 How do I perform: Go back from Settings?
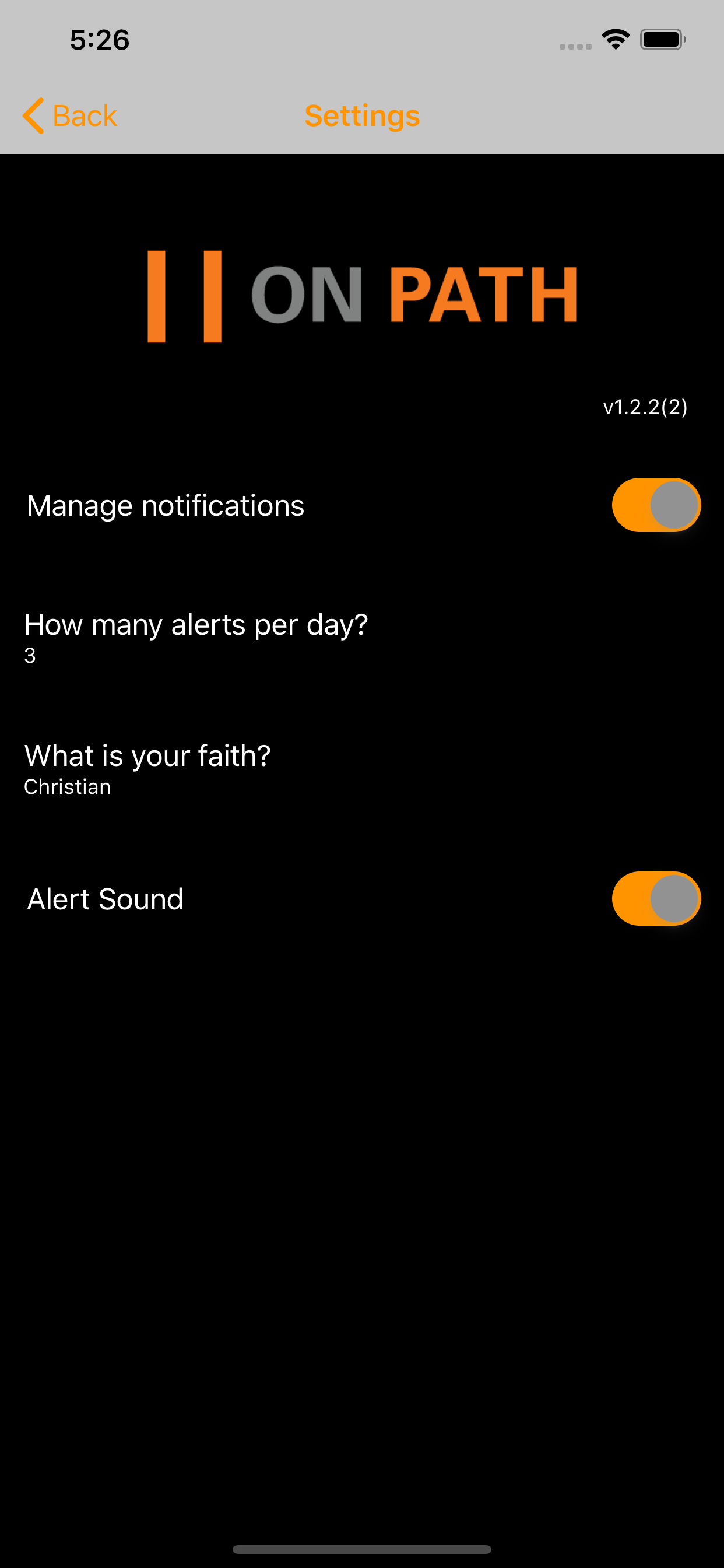point(69,116)
